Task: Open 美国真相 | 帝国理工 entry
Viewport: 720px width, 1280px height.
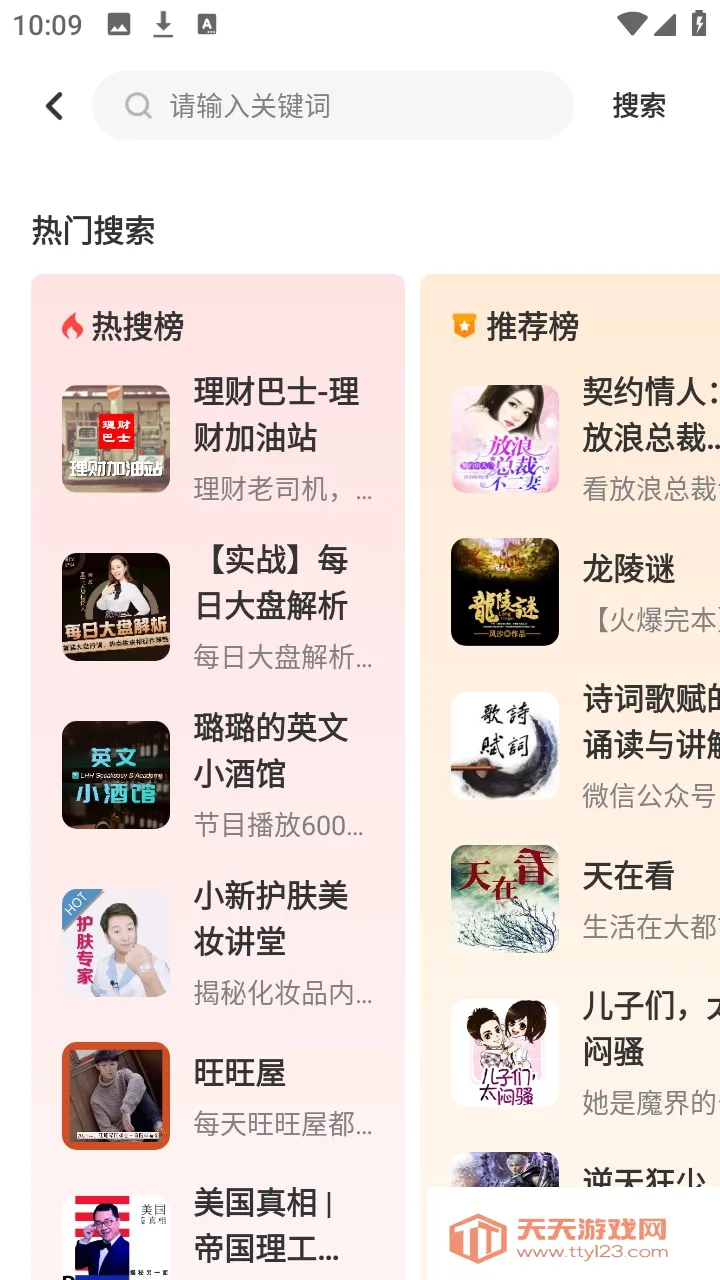Action: click(x=265, y=1225)
